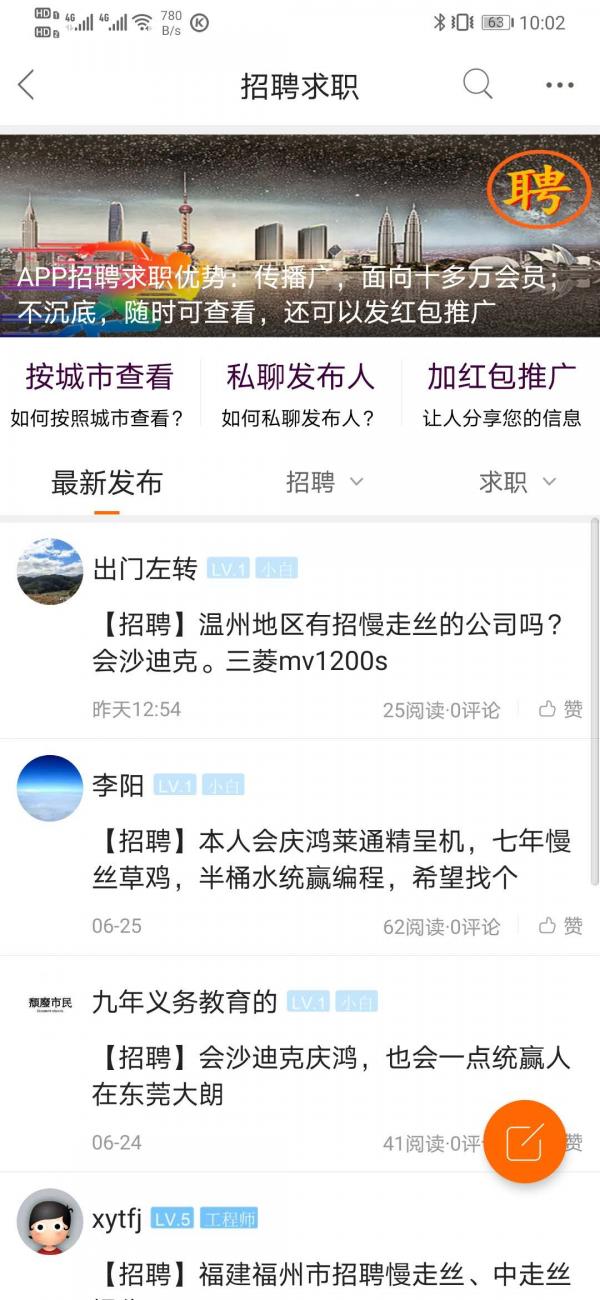
Task: Open the three-dot overflow menu
Action: 560,85
